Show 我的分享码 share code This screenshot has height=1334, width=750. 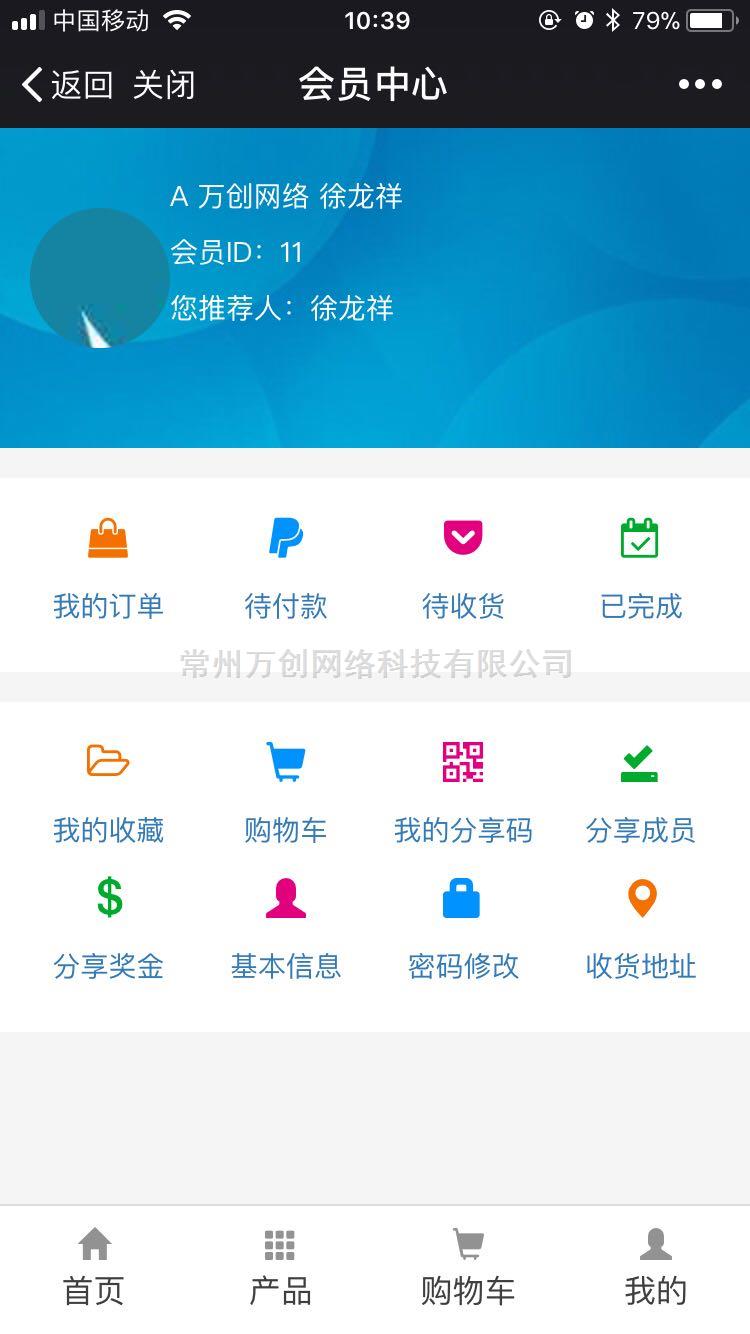point(463,792)
